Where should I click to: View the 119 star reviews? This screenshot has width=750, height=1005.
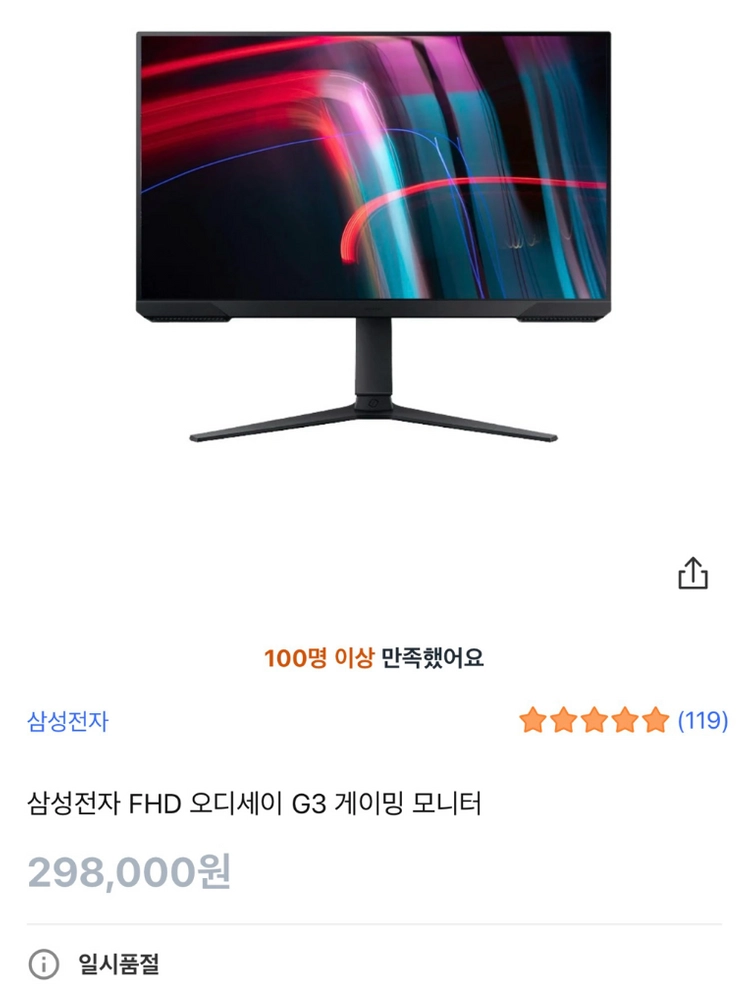[624, 720]
